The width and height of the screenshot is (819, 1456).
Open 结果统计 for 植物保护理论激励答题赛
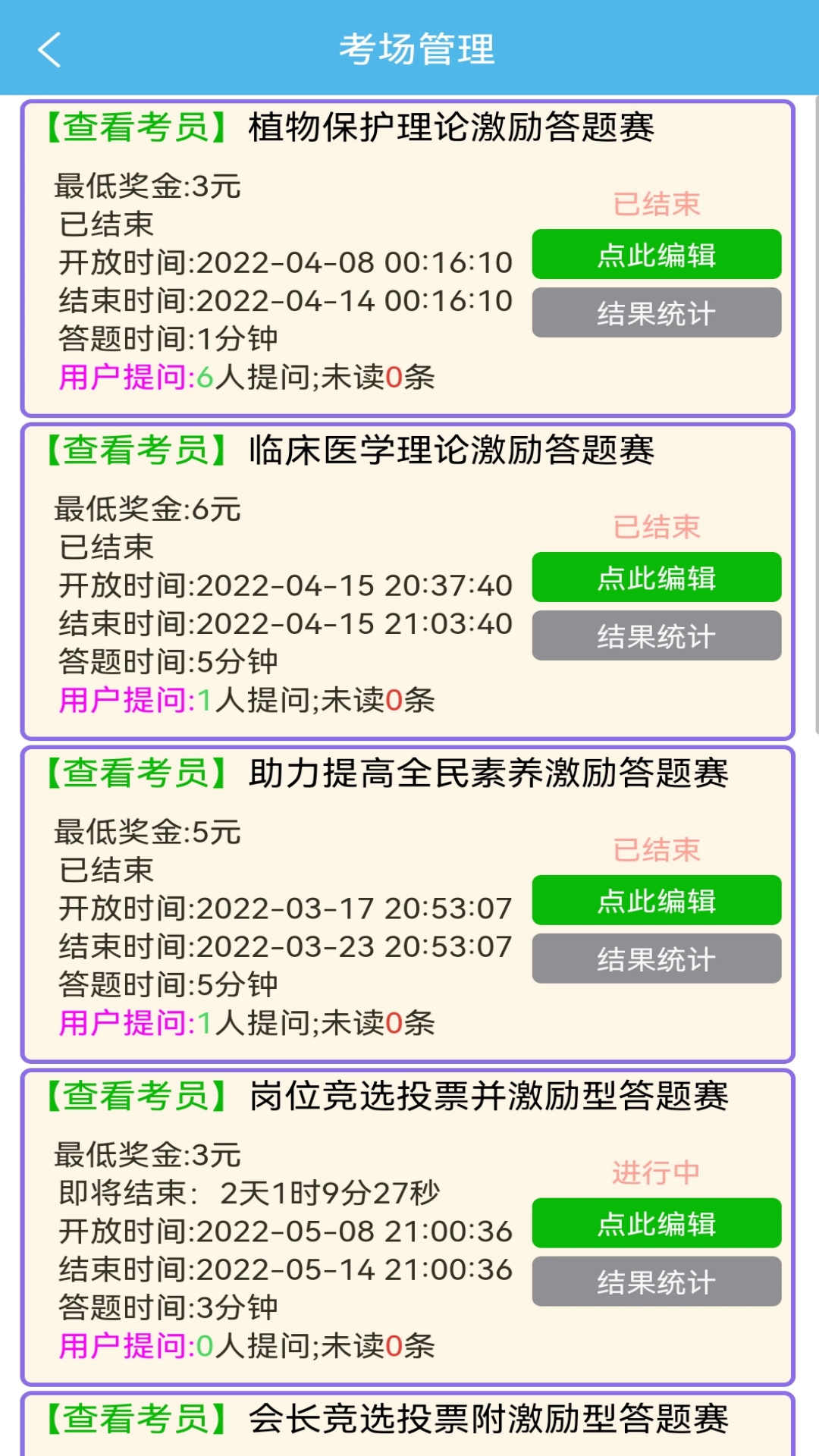click(656, 312)
